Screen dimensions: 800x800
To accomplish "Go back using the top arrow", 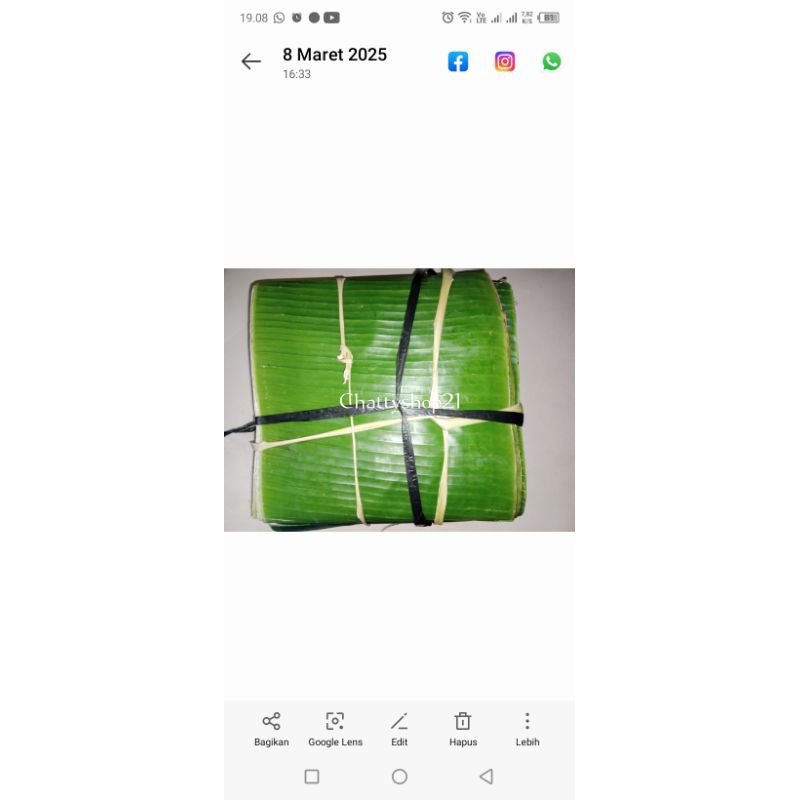I will pos(251,62).
